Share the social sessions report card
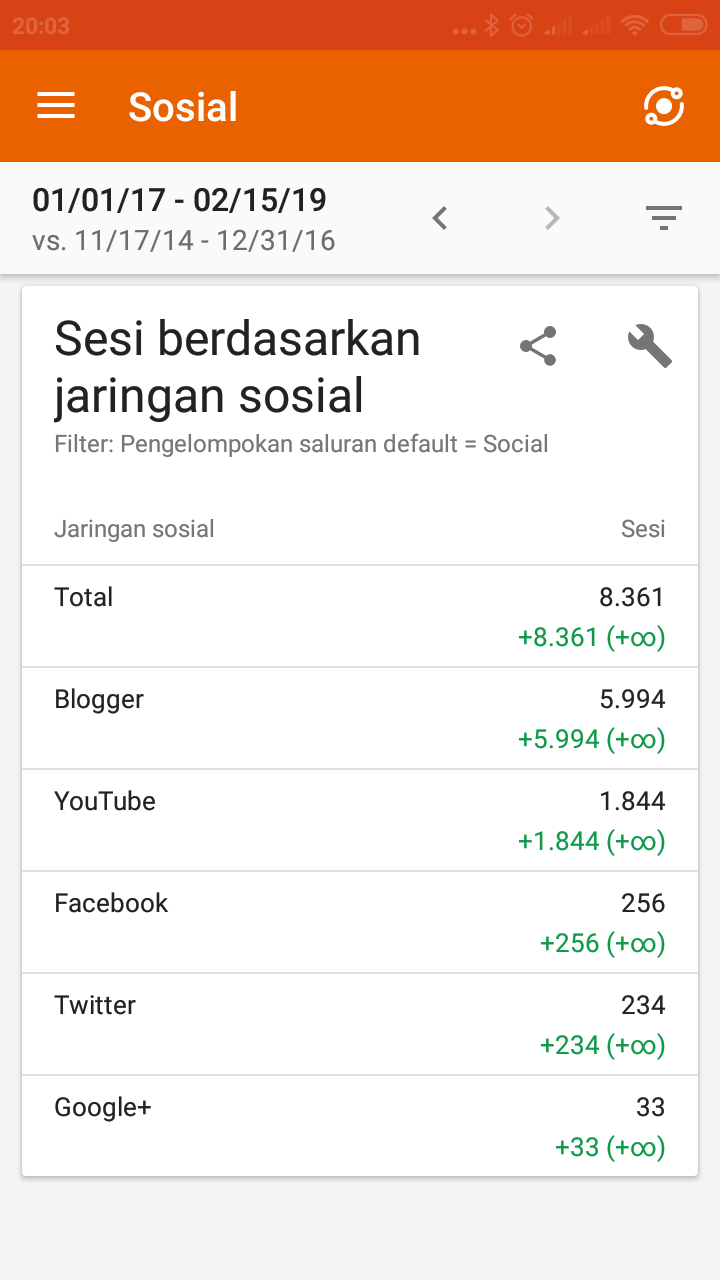The image size is (720, 1280). tap(538, 346)
